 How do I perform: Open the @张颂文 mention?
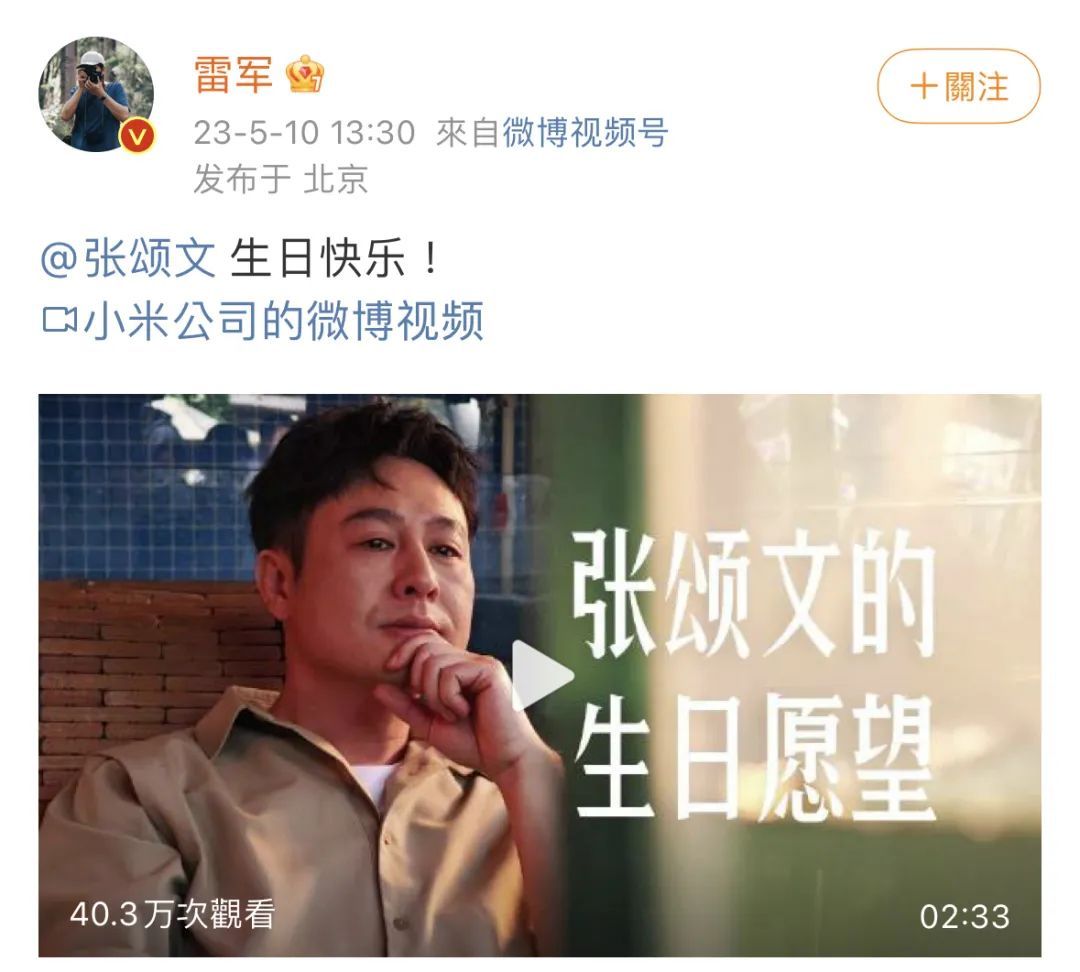(127, 260)
